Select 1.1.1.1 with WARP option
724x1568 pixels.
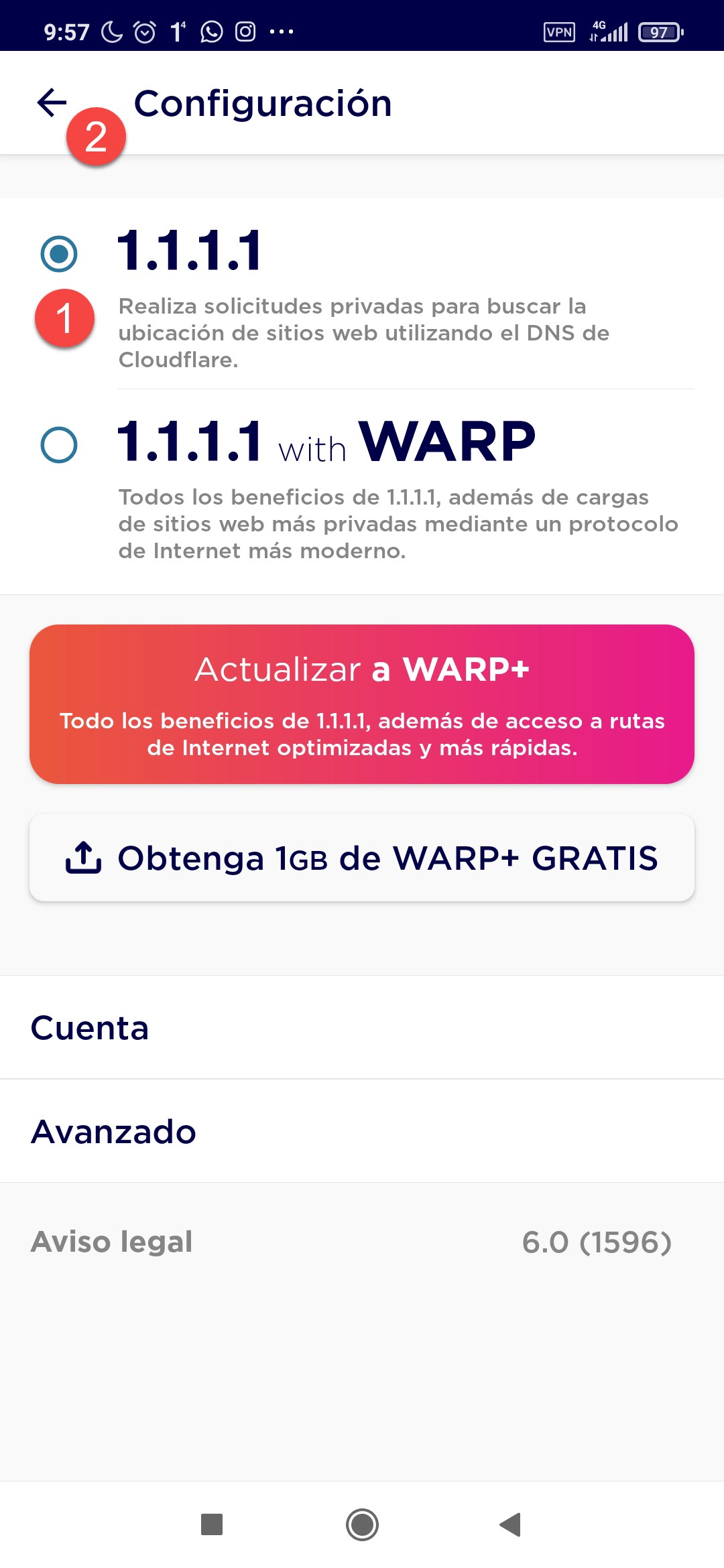tap(59, 445)
